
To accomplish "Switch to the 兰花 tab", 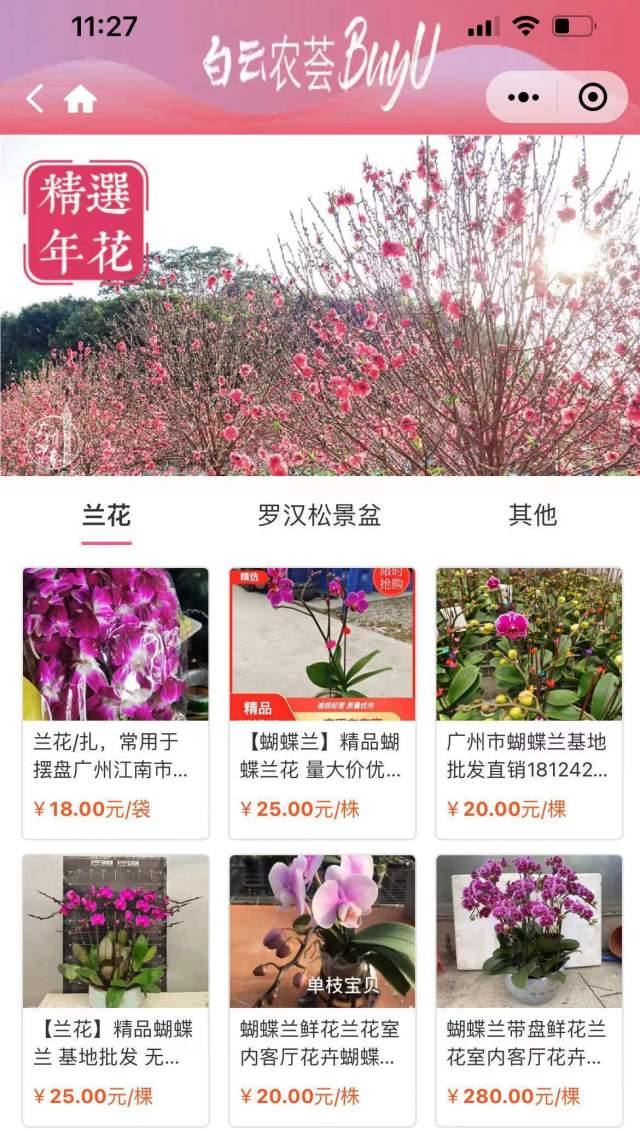I will click(106, 516).
